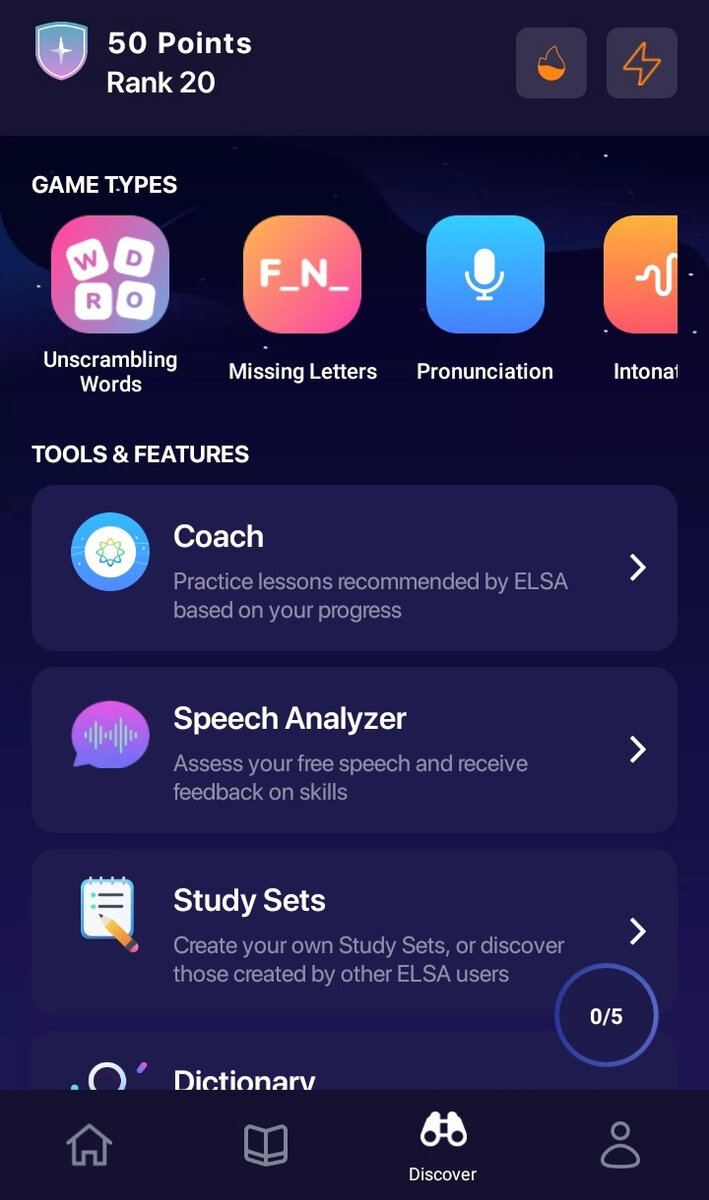Open the Unscrambling Words game
Image resolution: width=709 pixels, height=1200 pixels.
pos(110,275)
